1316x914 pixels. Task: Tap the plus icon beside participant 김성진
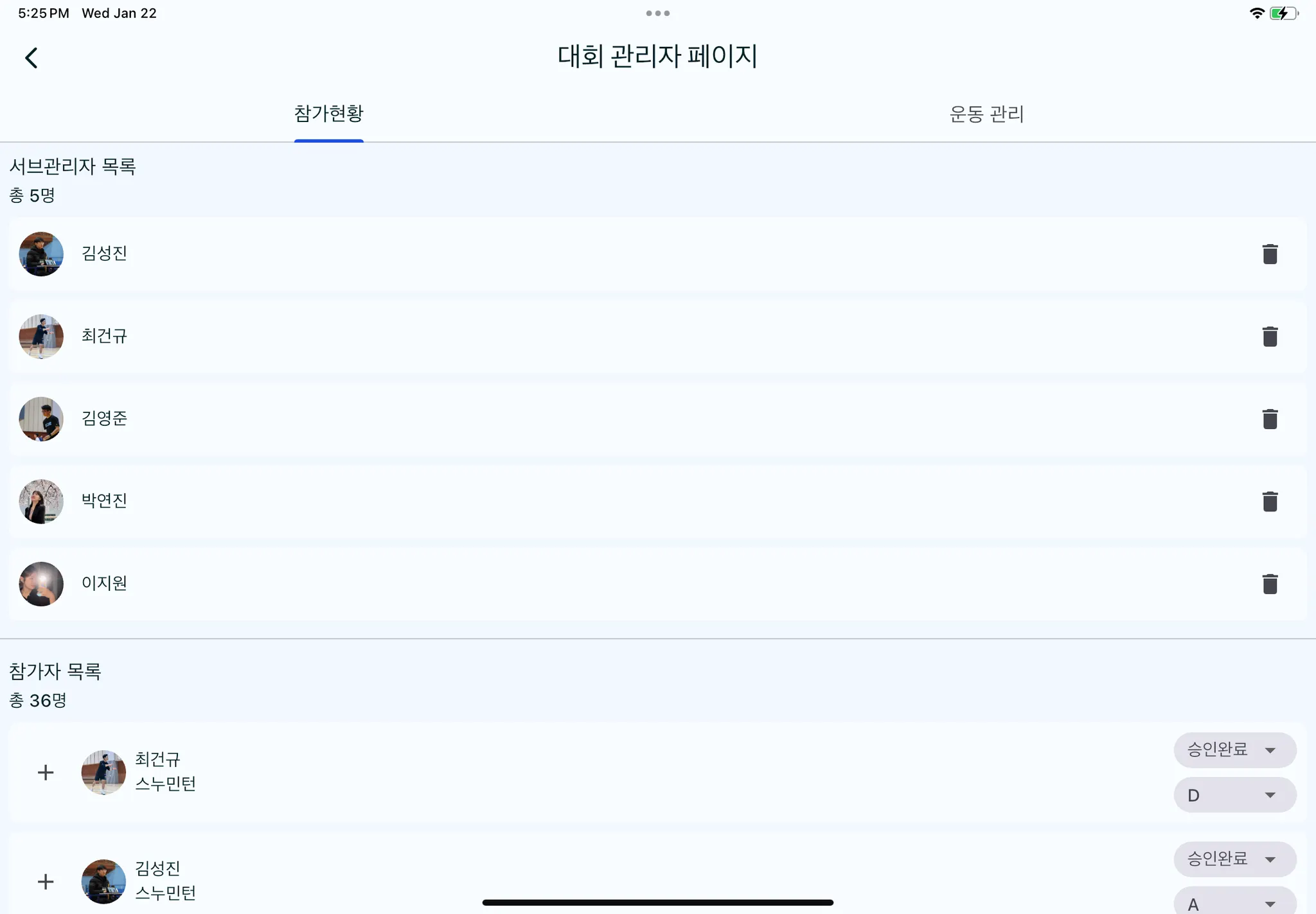[x=45, y=881]
